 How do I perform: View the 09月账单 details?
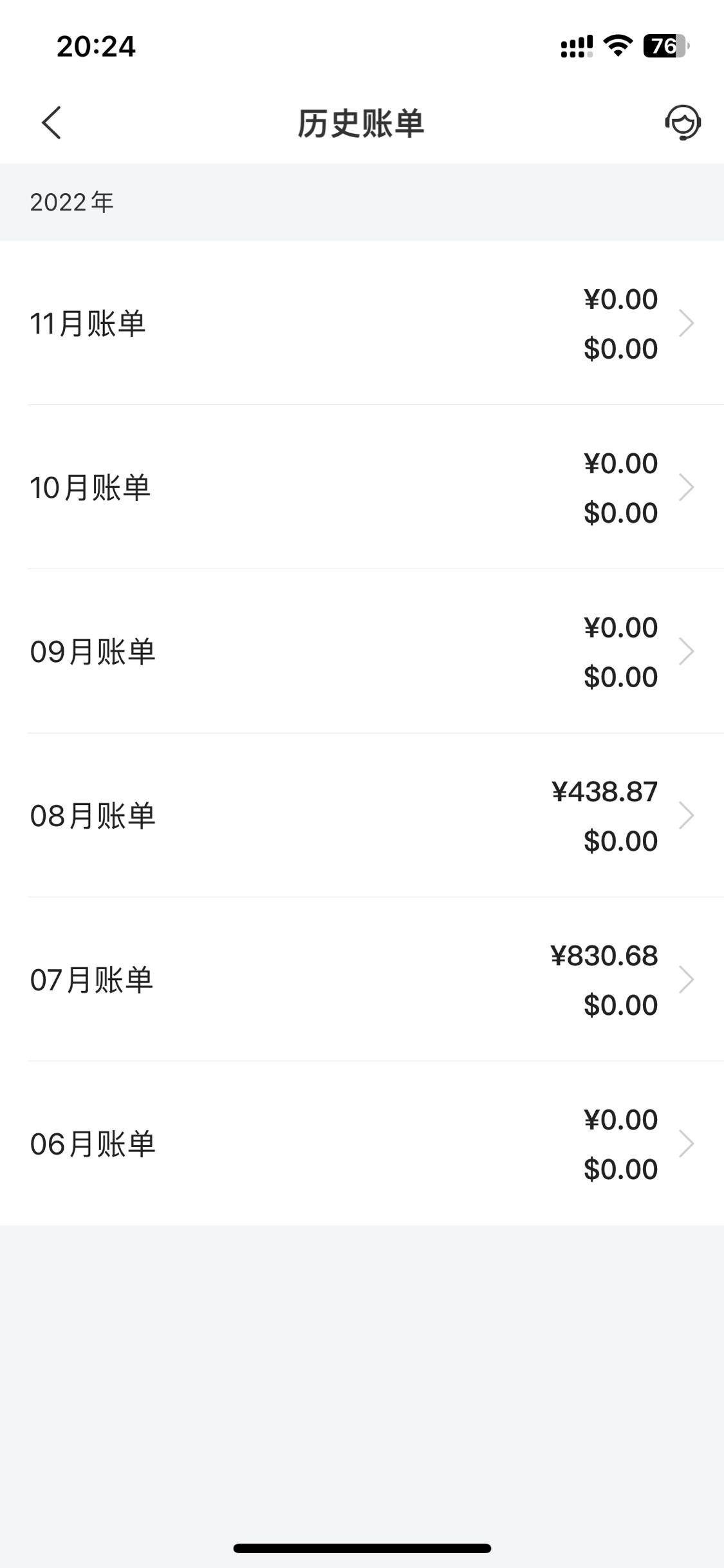362,652
